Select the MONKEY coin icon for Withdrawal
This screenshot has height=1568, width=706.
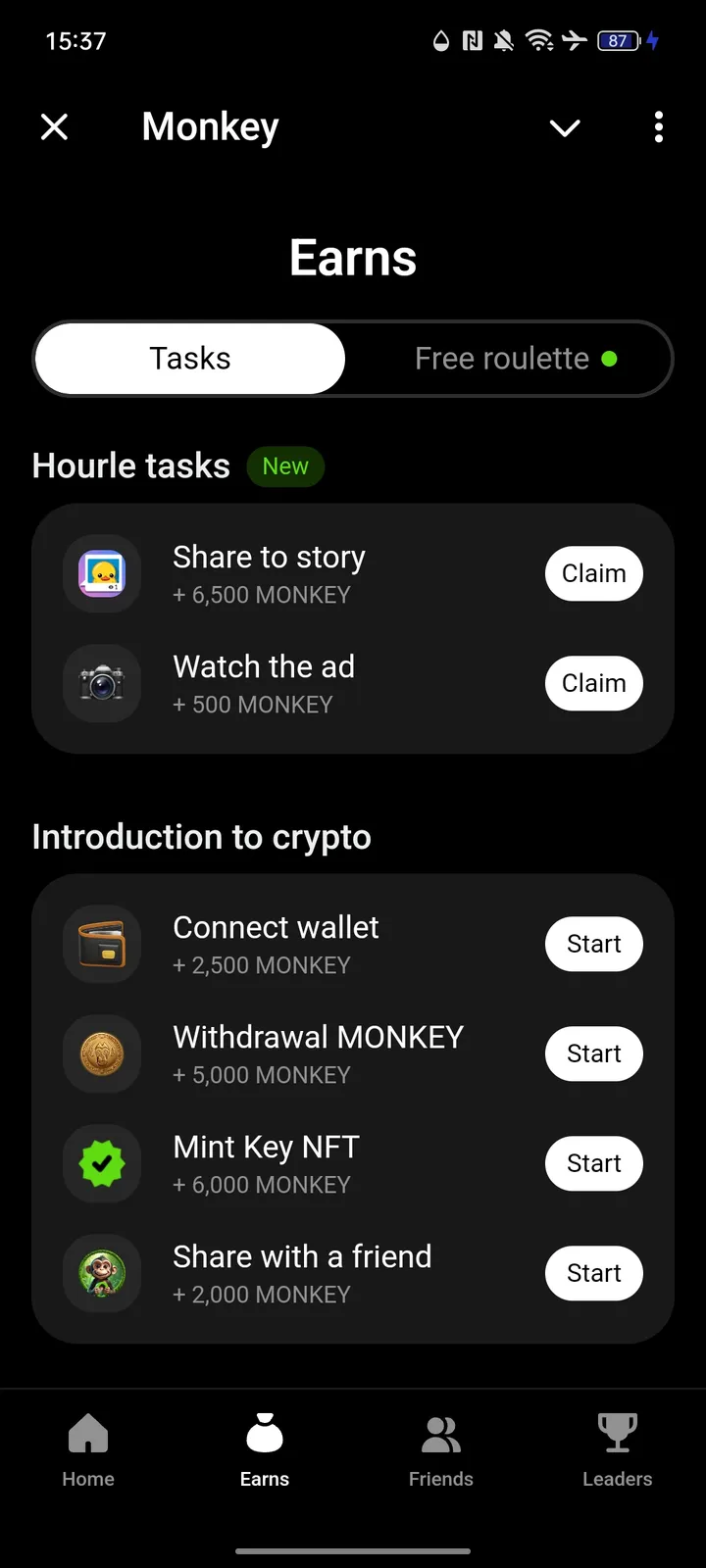click(102, 1053)
